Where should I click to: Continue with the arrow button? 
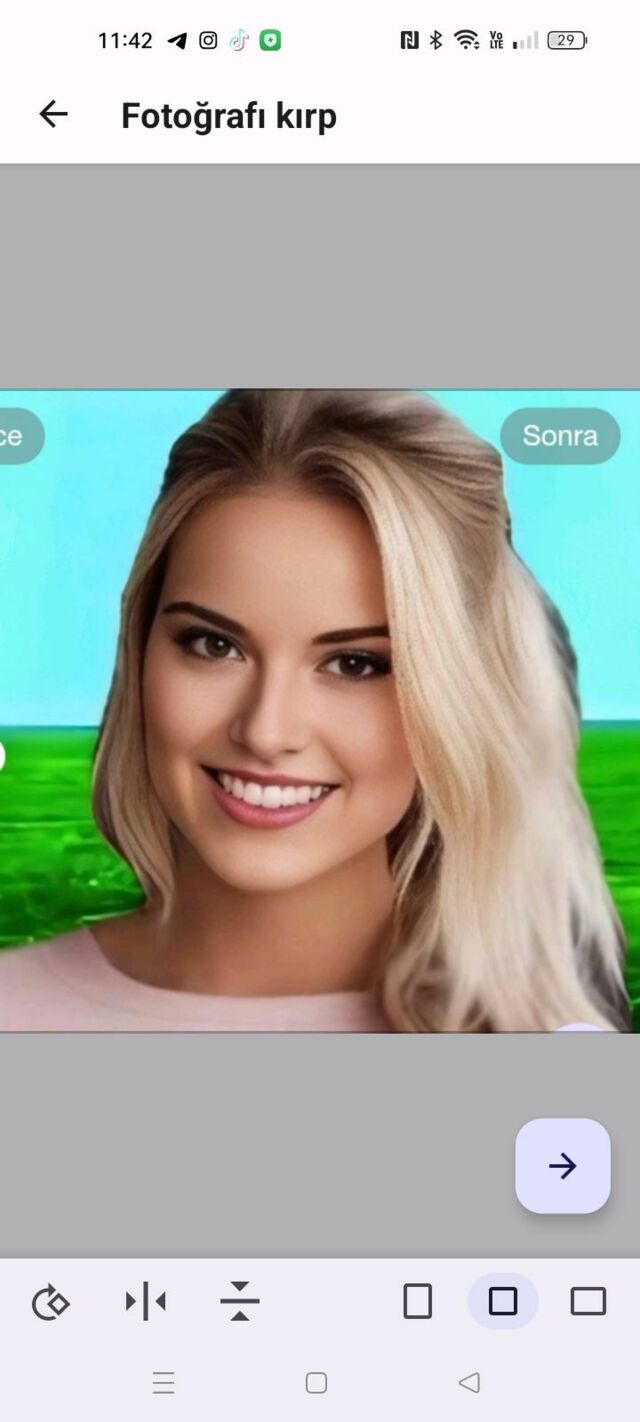click(562, 1166)
